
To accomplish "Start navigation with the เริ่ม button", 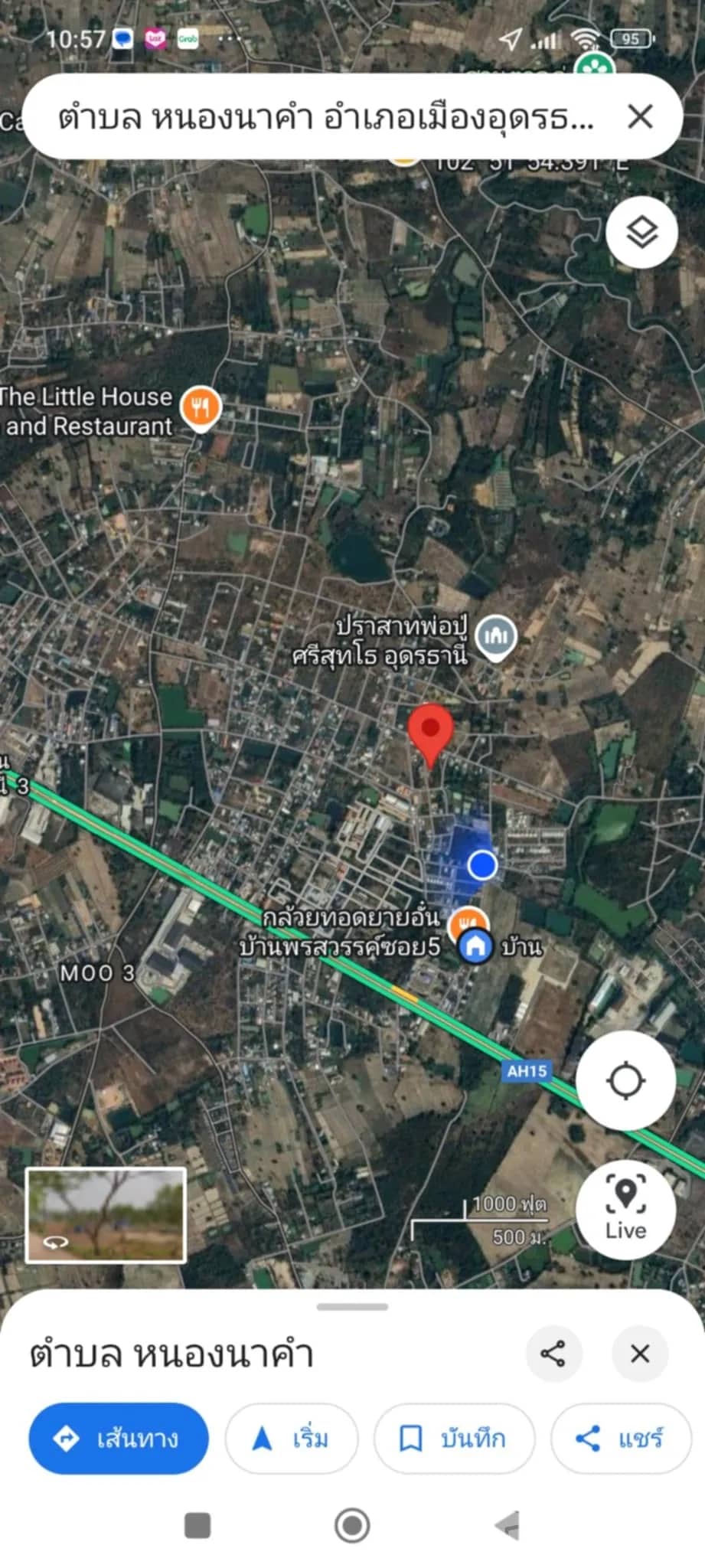I will [291, 1439].
